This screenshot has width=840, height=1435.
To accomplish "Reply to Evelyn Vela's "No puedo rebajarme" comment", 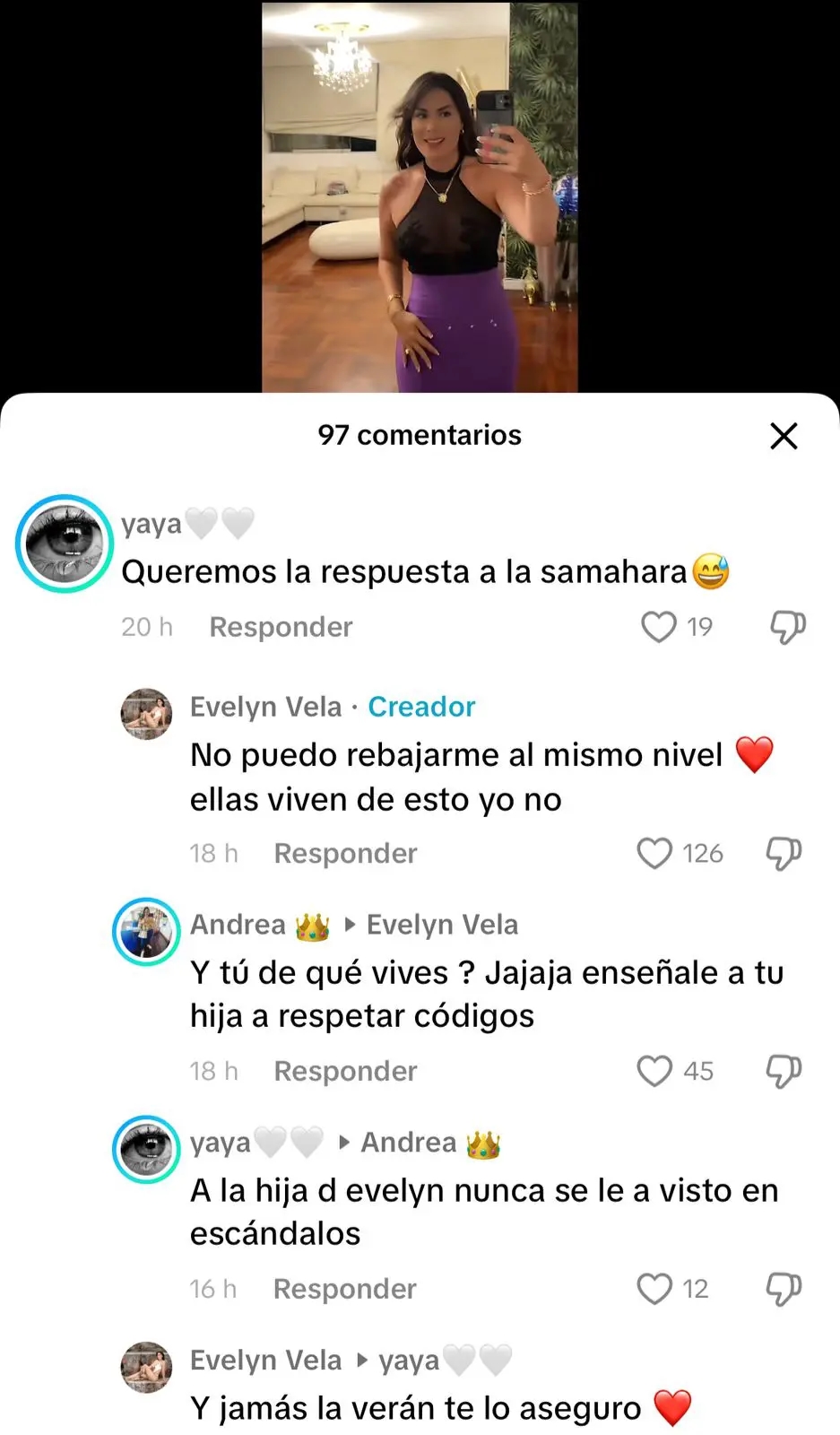I will click(345, 853).
